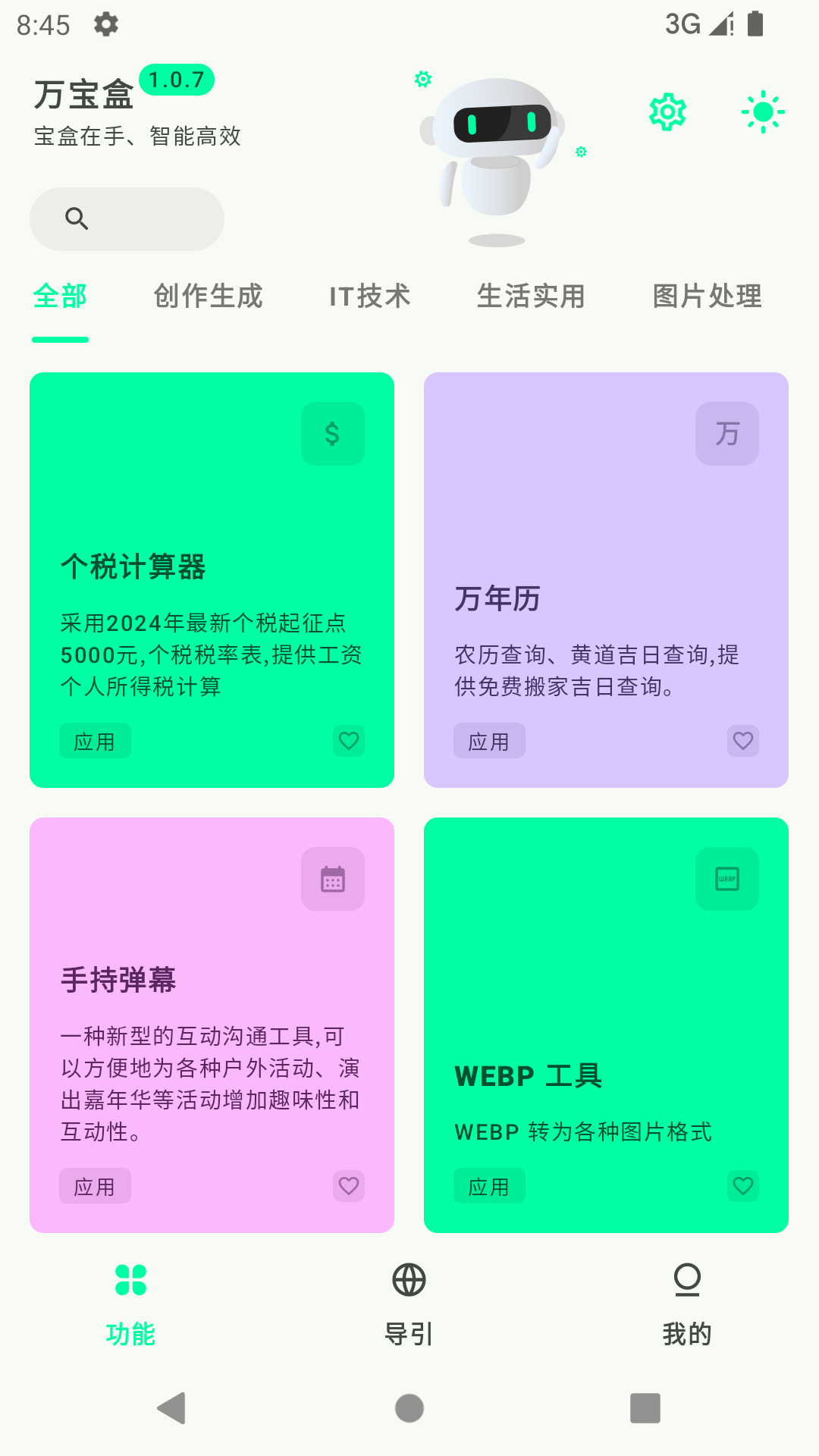Tap the search box
819x1456 pixels.
click(127, 219)
